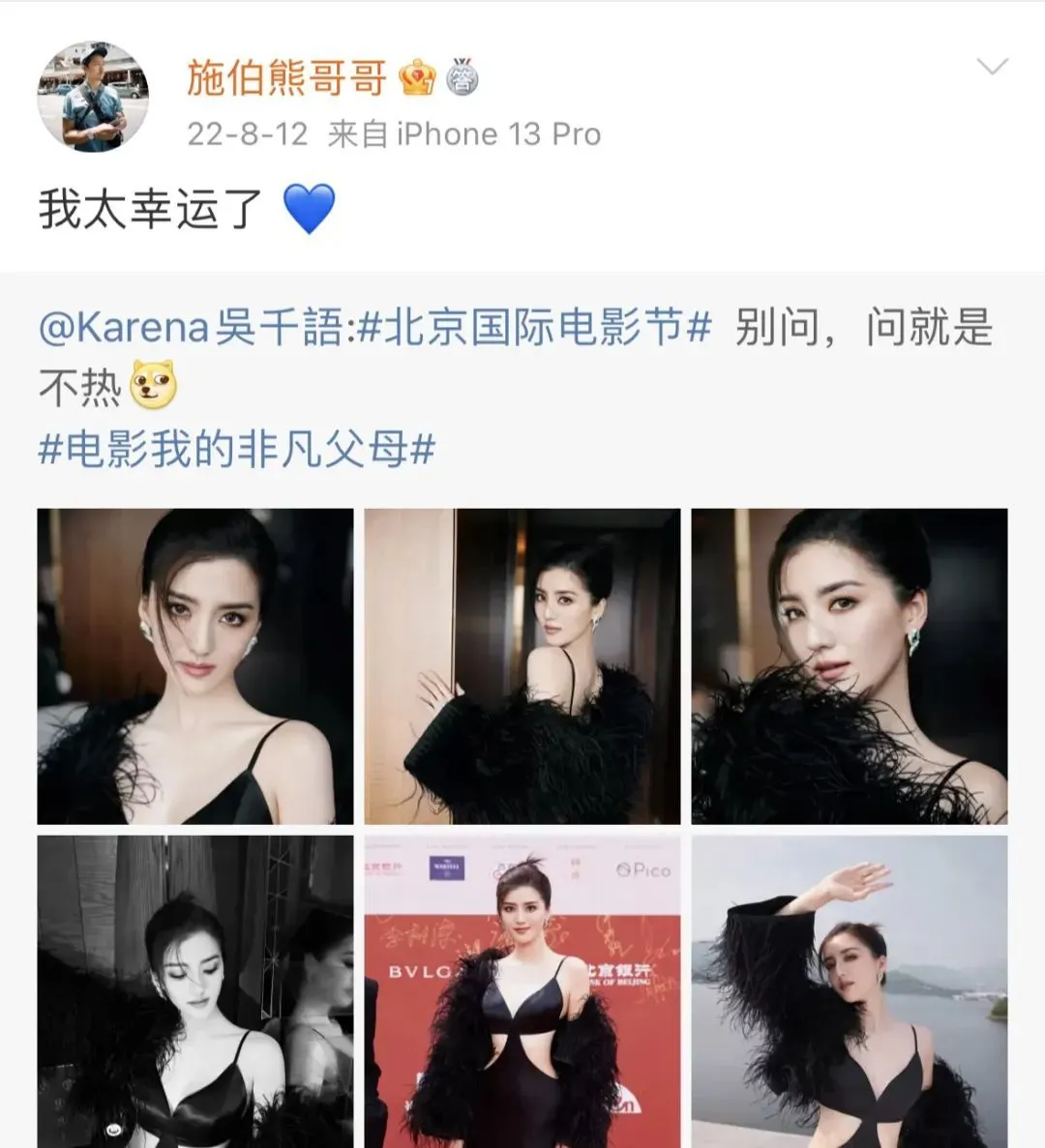Tap the username 施伯熊哥哥
The height and width of the screenshot is (1148, 1045).
286,78
